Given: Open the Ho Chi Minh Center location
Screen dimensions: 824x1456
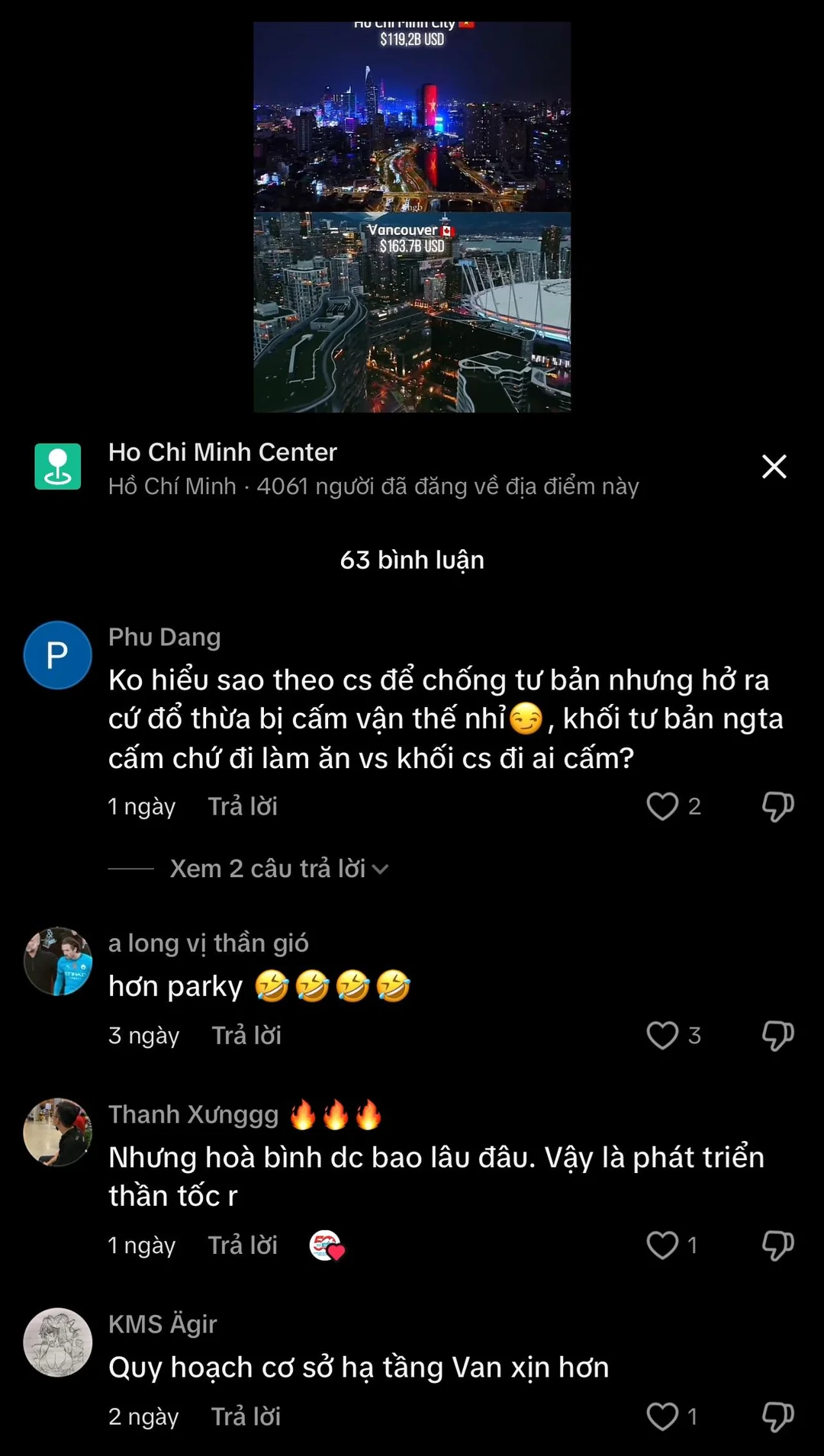Looking at the screenshot, I should coord(223,452).
